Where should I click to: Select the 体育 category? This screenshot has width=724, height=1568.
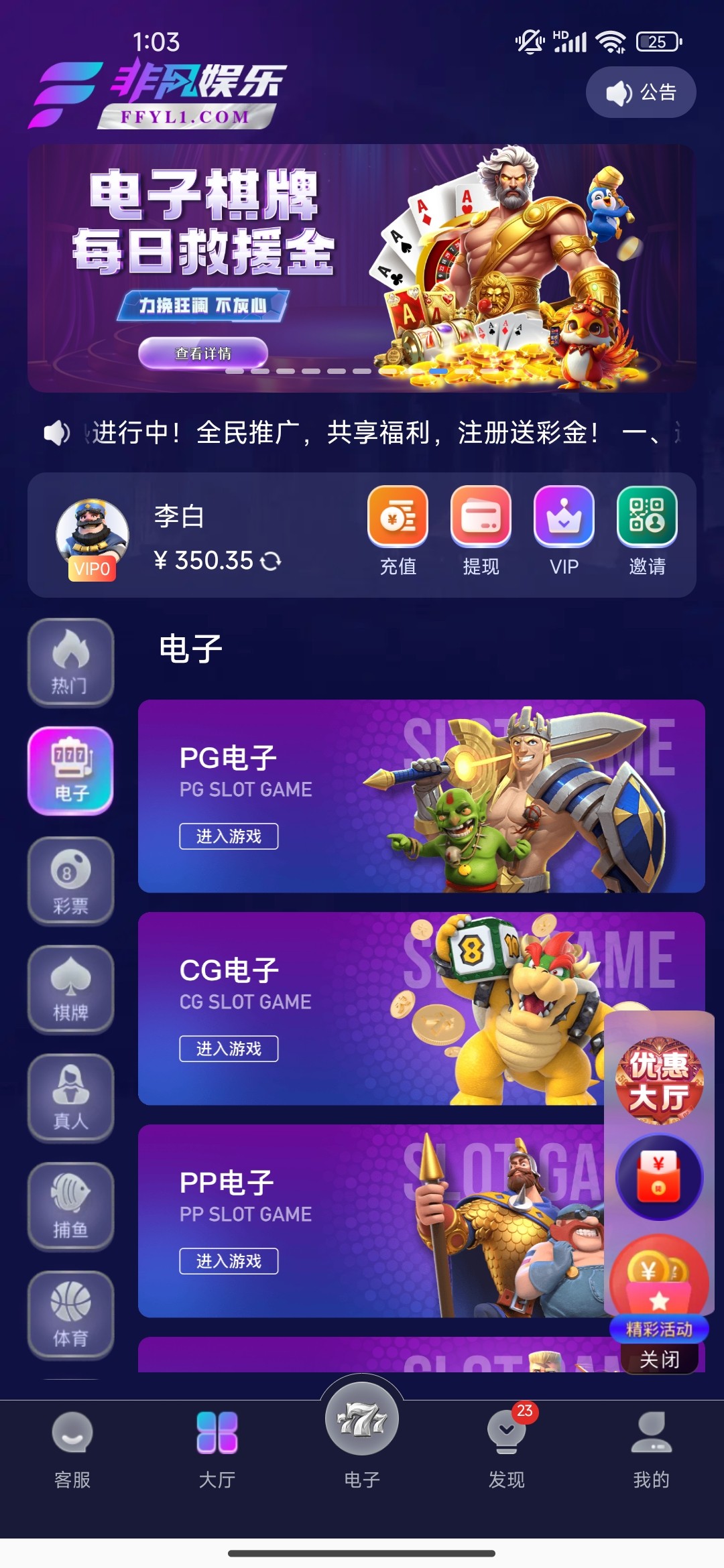(70, 1315)
